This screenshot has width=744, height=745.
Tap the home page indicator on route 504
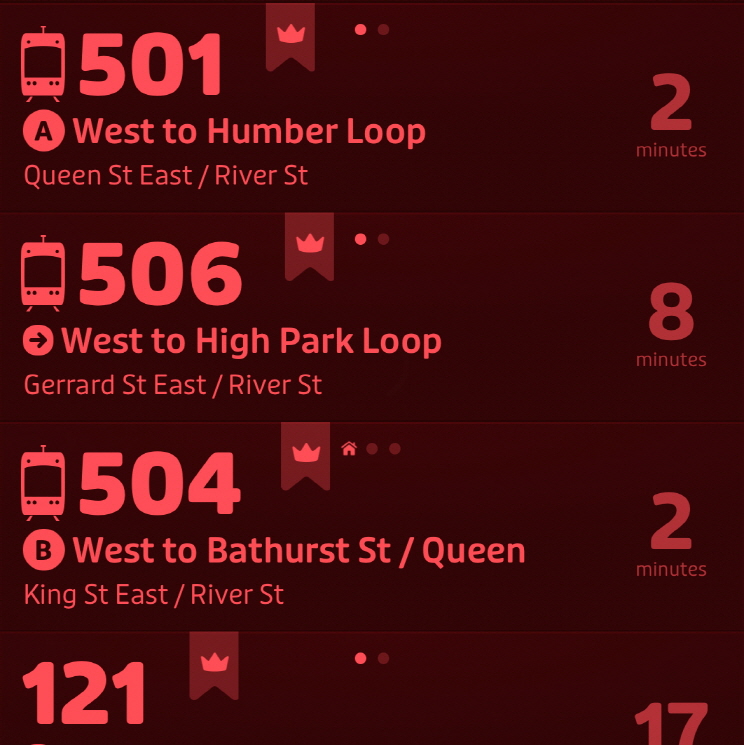(349, 449)
